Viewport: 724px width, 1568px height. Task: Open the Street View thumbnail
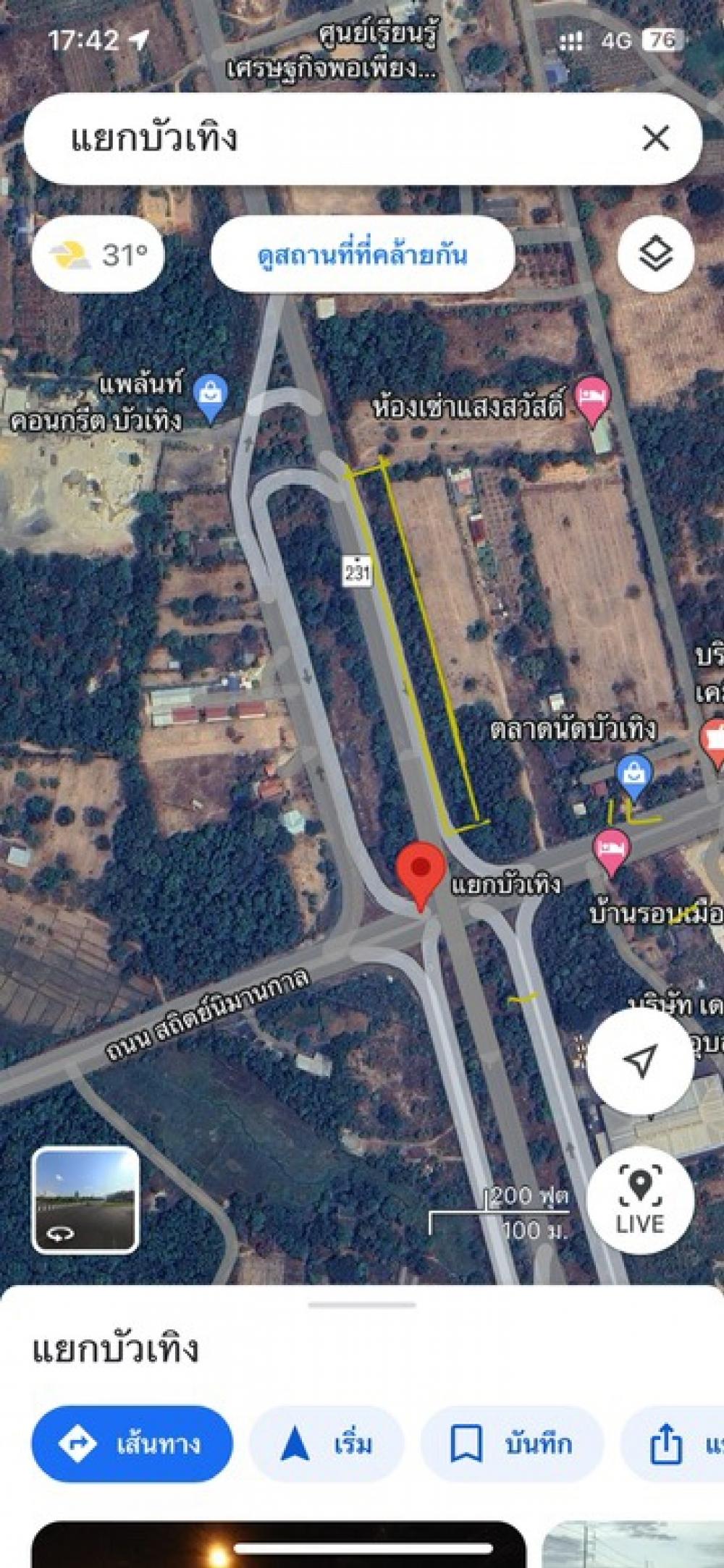pyautogui.click(x=85, y=1199)
